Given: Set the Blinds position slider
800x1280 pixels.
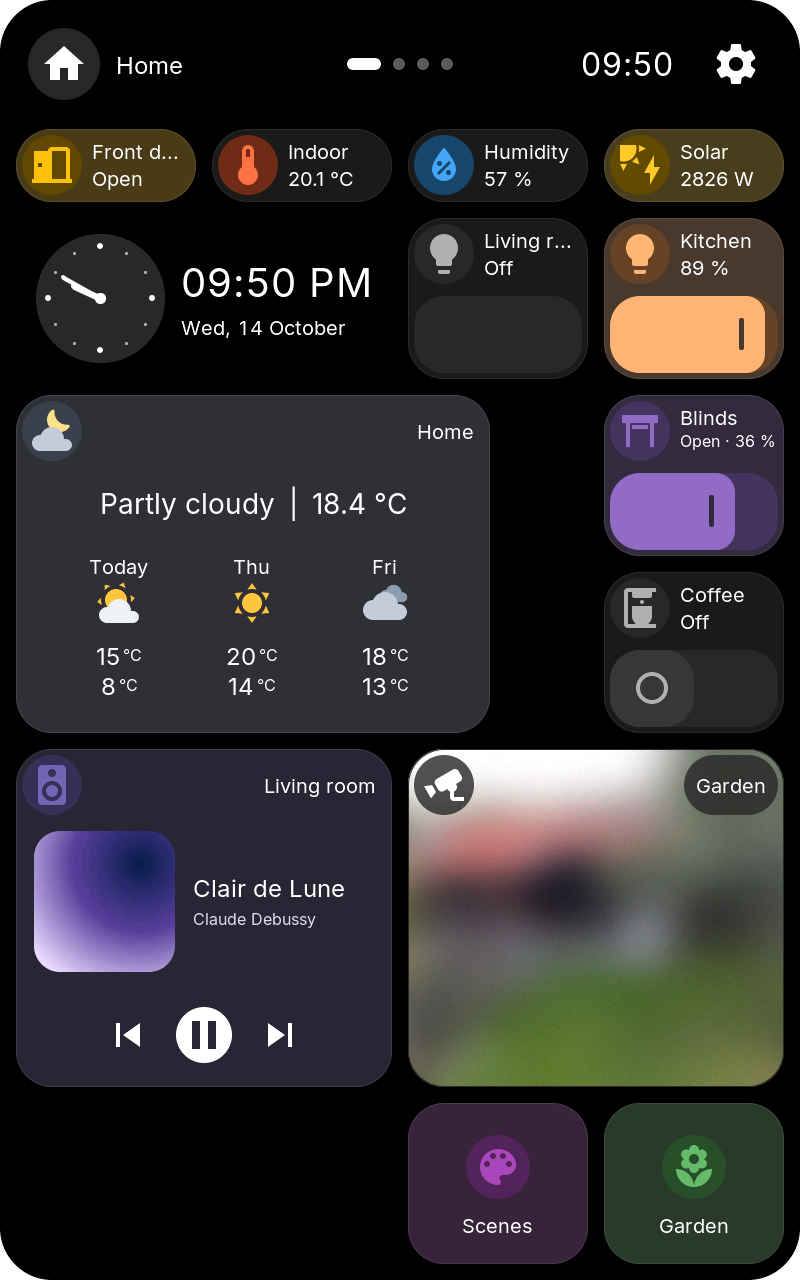Looking at the screenshot, I should pyautogui.click(x=694, y=512).
